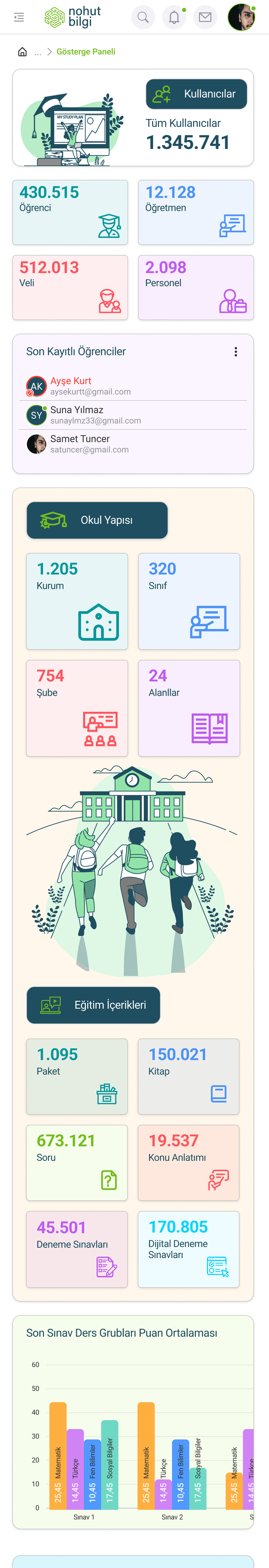The height and width of the screenshot is (1568, 269).
Task: Tap the Eğitim İçerikleri button
Action: pos(93,1004)
